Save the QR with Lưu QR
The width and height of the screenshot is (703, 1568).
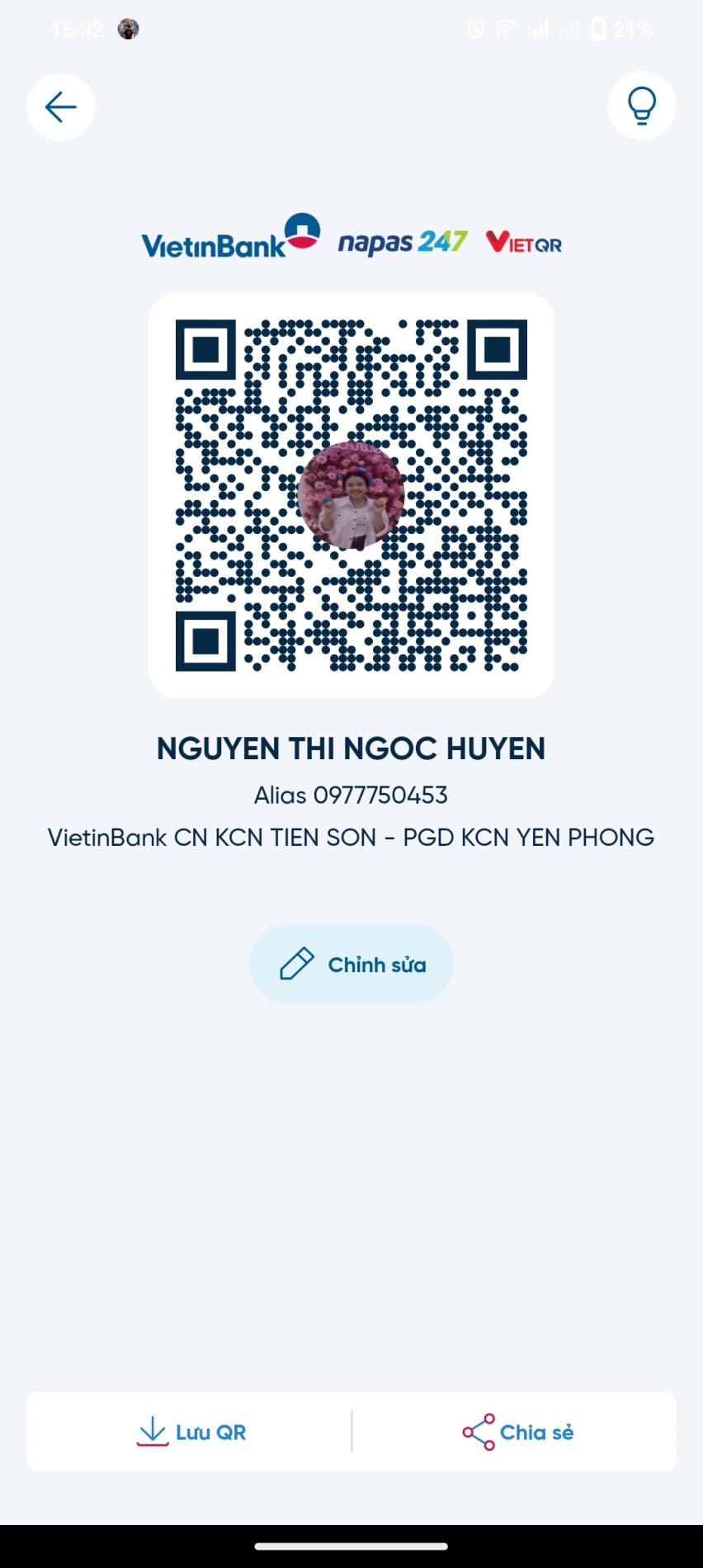(x=191, y=1432)
